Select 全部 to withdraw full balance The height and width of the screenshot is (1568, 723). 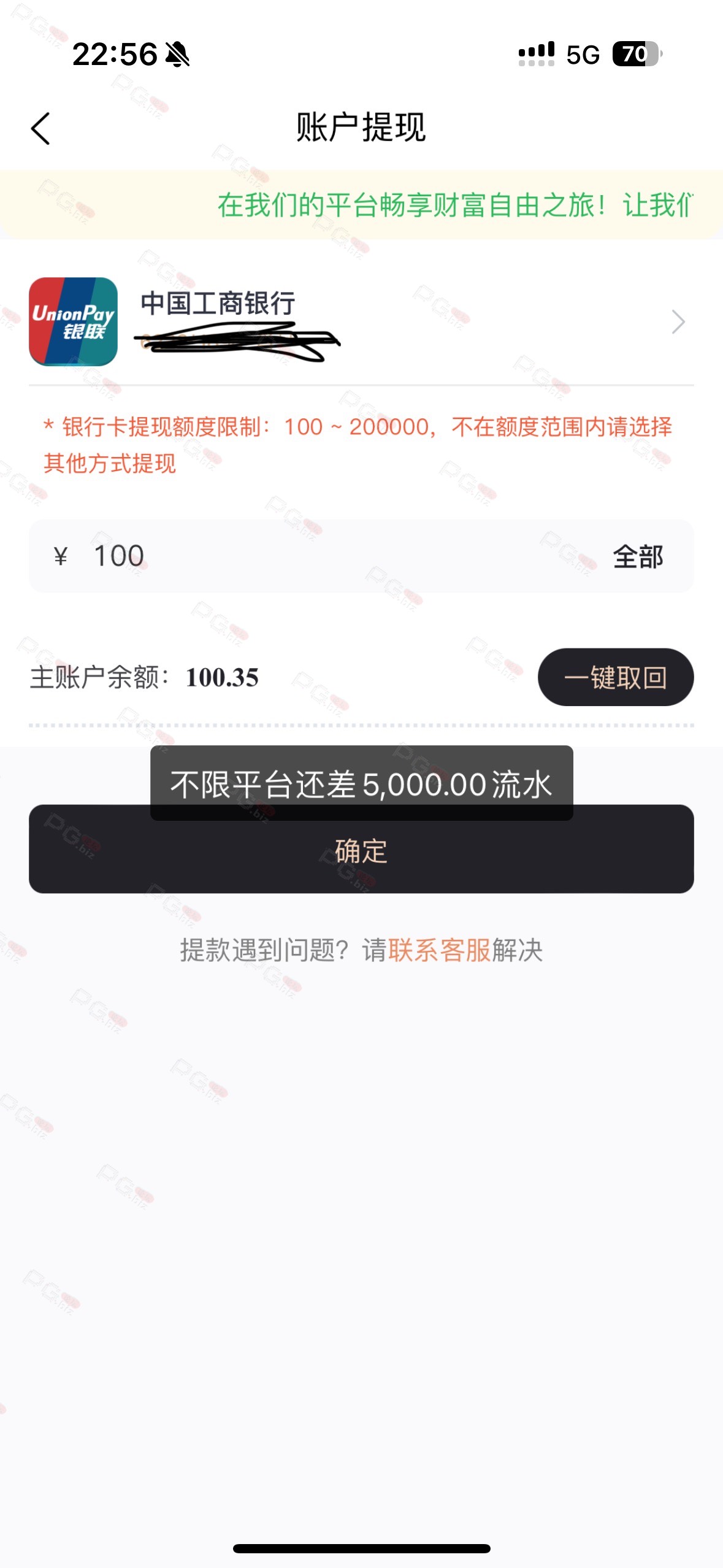638,557
